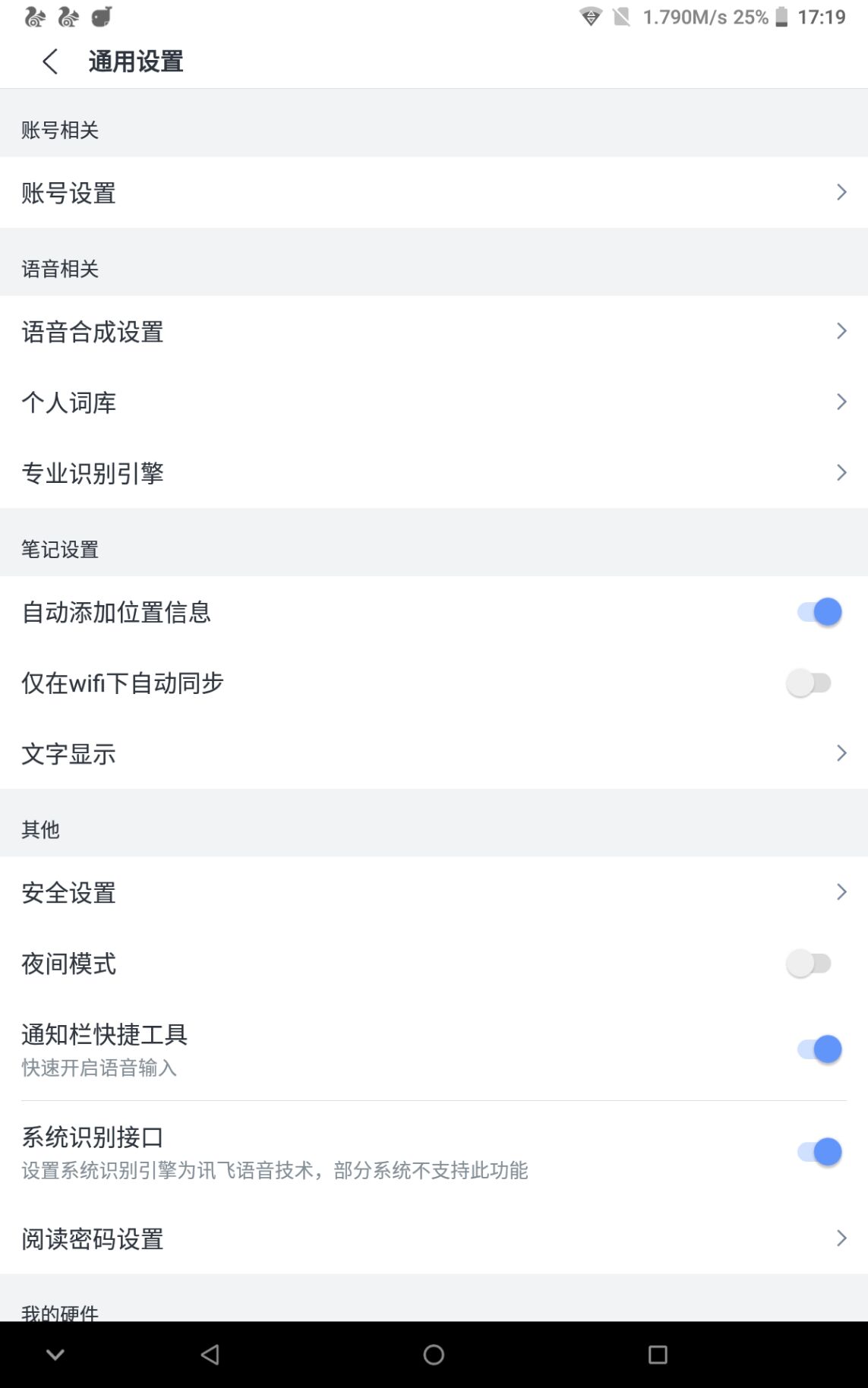Open the recent apps overview
The height and width of the screenshot is (1388, 868).
tap(658, 1355)
